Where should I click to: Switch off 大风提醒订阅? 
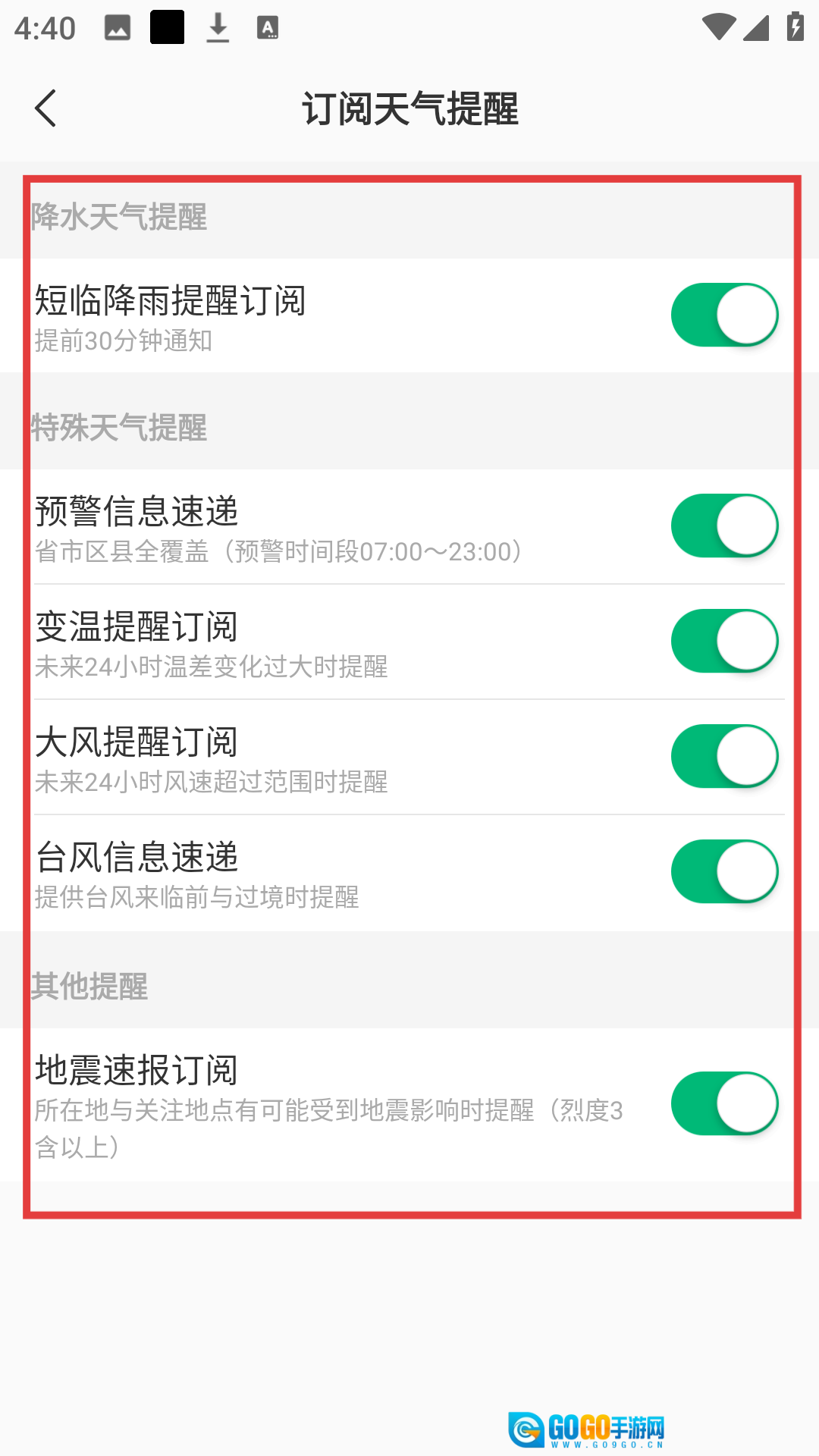724,756
